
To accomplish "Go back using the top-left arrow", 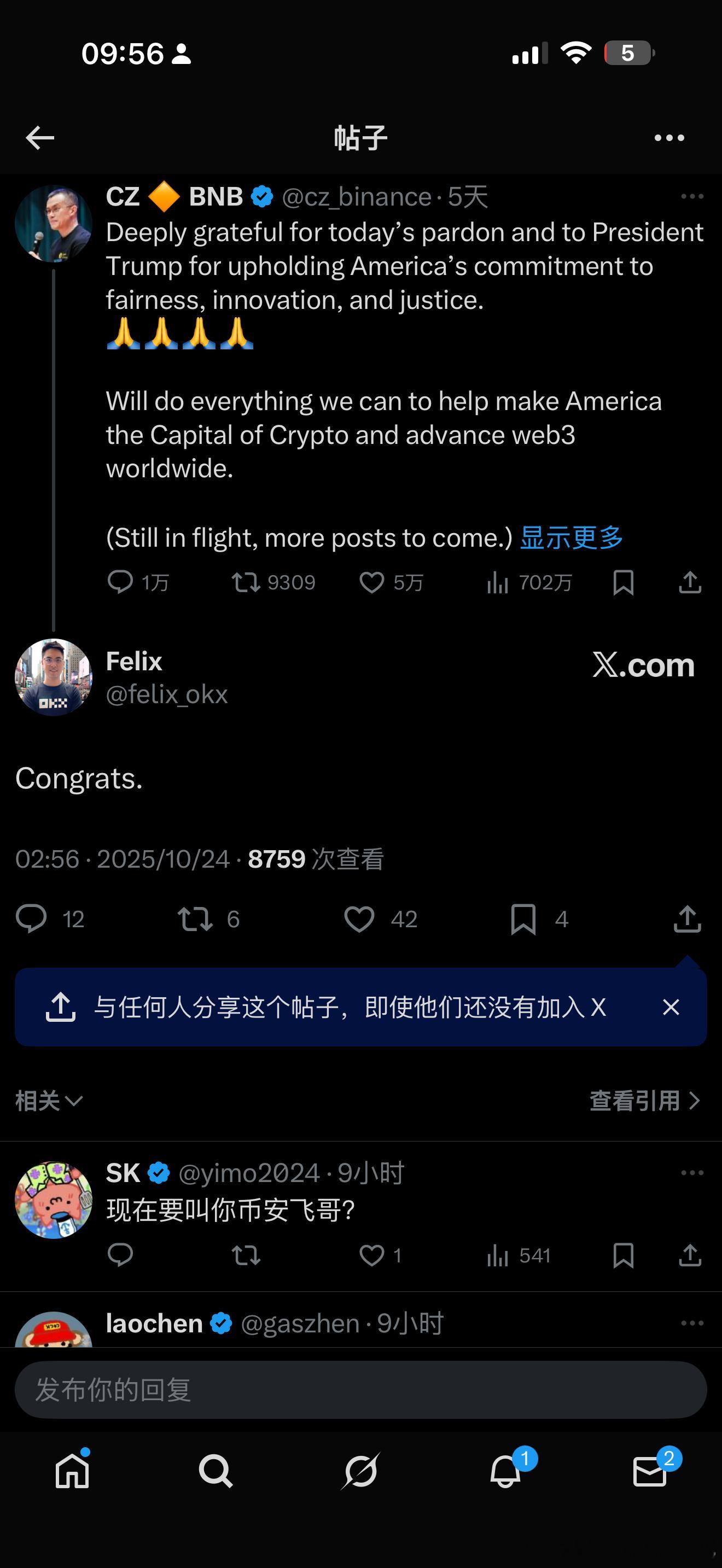I will (39, 137).
